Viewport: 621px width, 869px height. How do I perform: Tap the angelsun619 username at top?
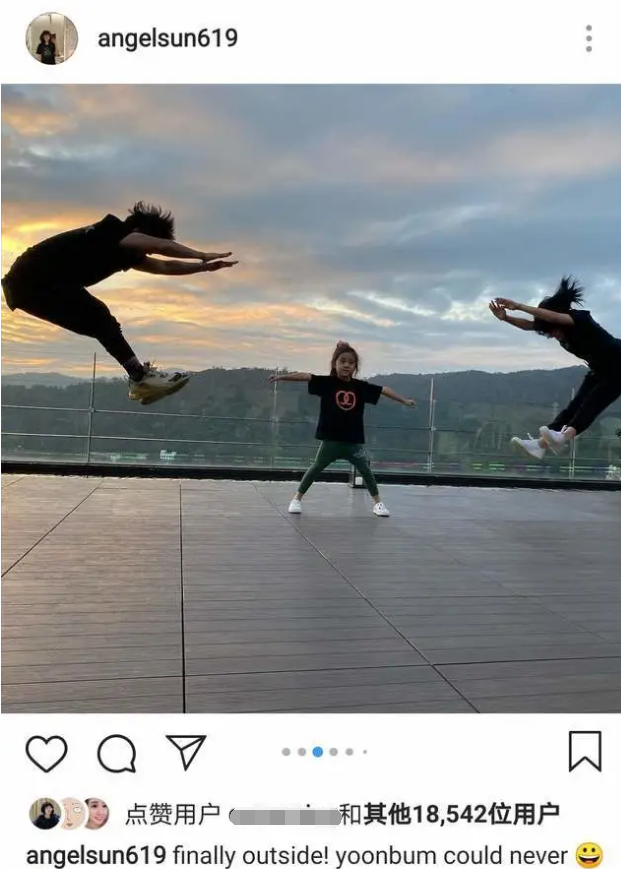(167, 39)
